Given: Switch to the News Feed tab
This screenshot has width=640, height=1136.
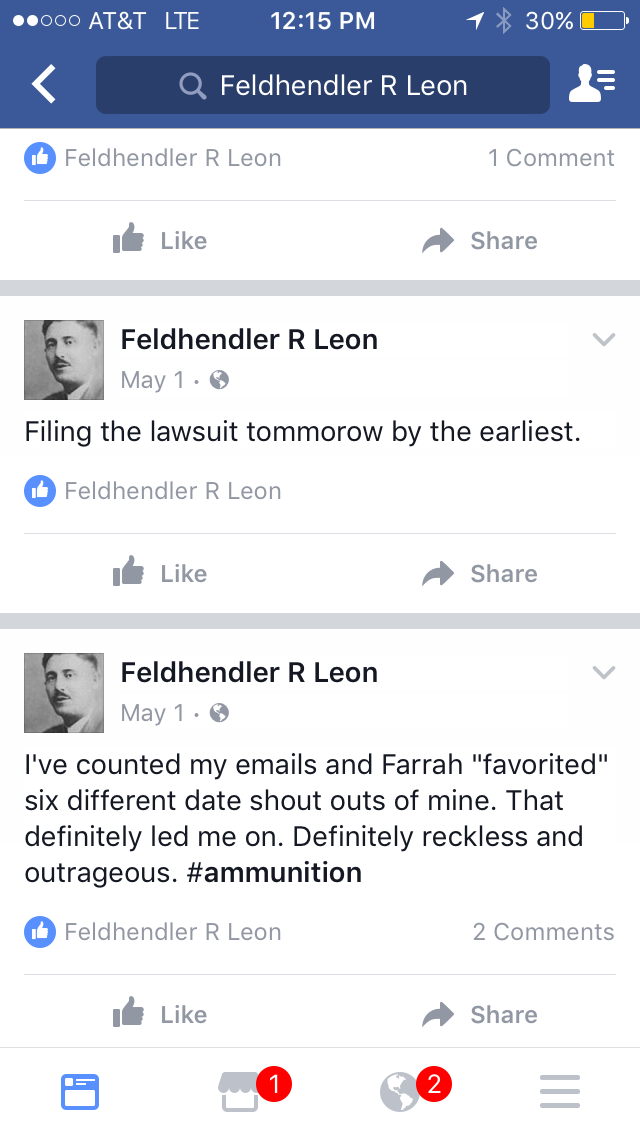Looking at the screenshot, I should pos(80,1092).
